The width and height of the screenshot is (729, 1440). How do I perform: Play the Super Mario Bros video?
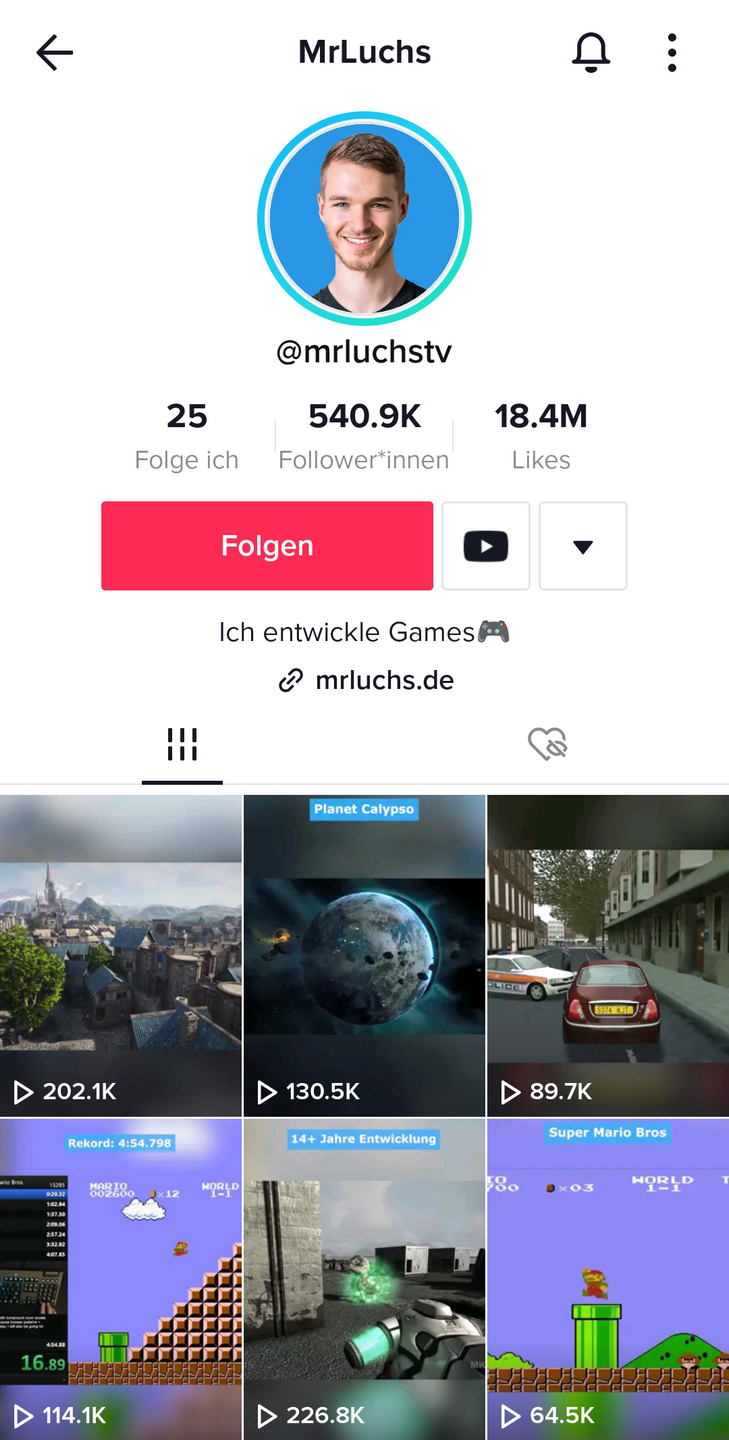[608, 1279]
